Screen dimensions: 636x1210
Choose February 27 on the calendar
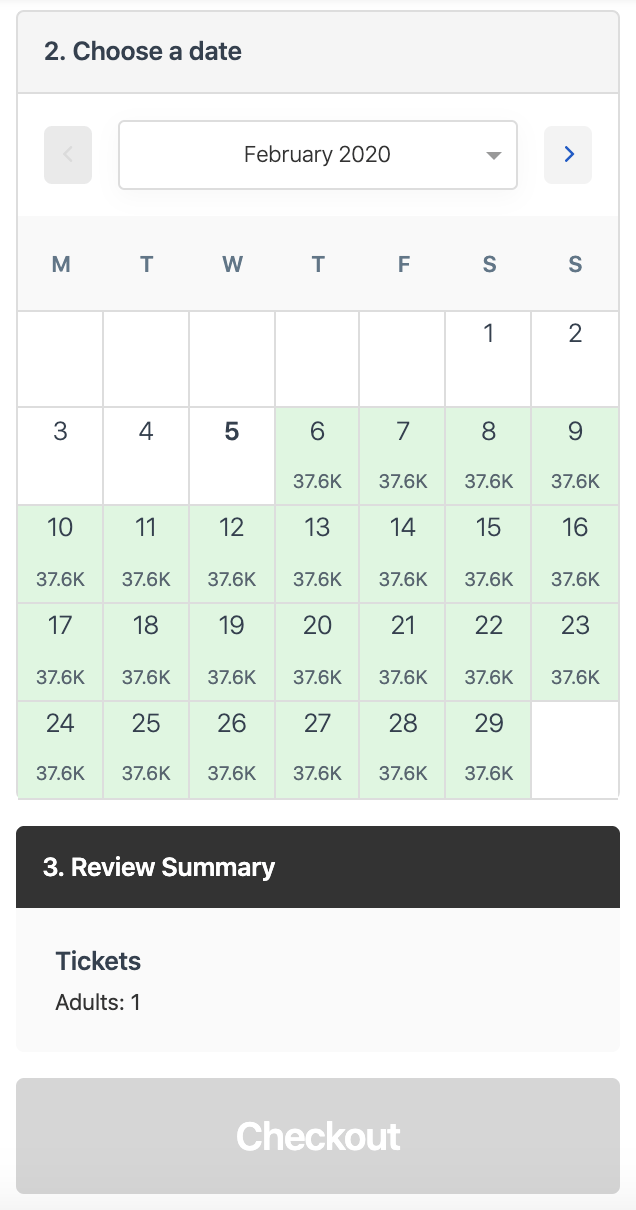coord(317,748)
